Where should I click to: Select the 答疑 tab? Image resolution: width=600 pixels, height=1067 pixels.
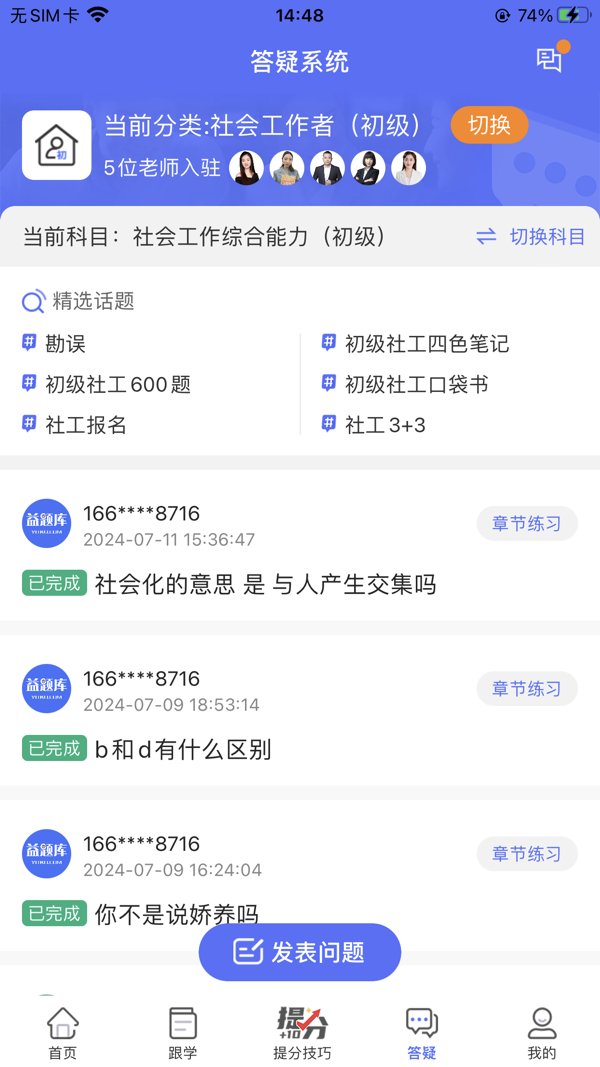422,1034
